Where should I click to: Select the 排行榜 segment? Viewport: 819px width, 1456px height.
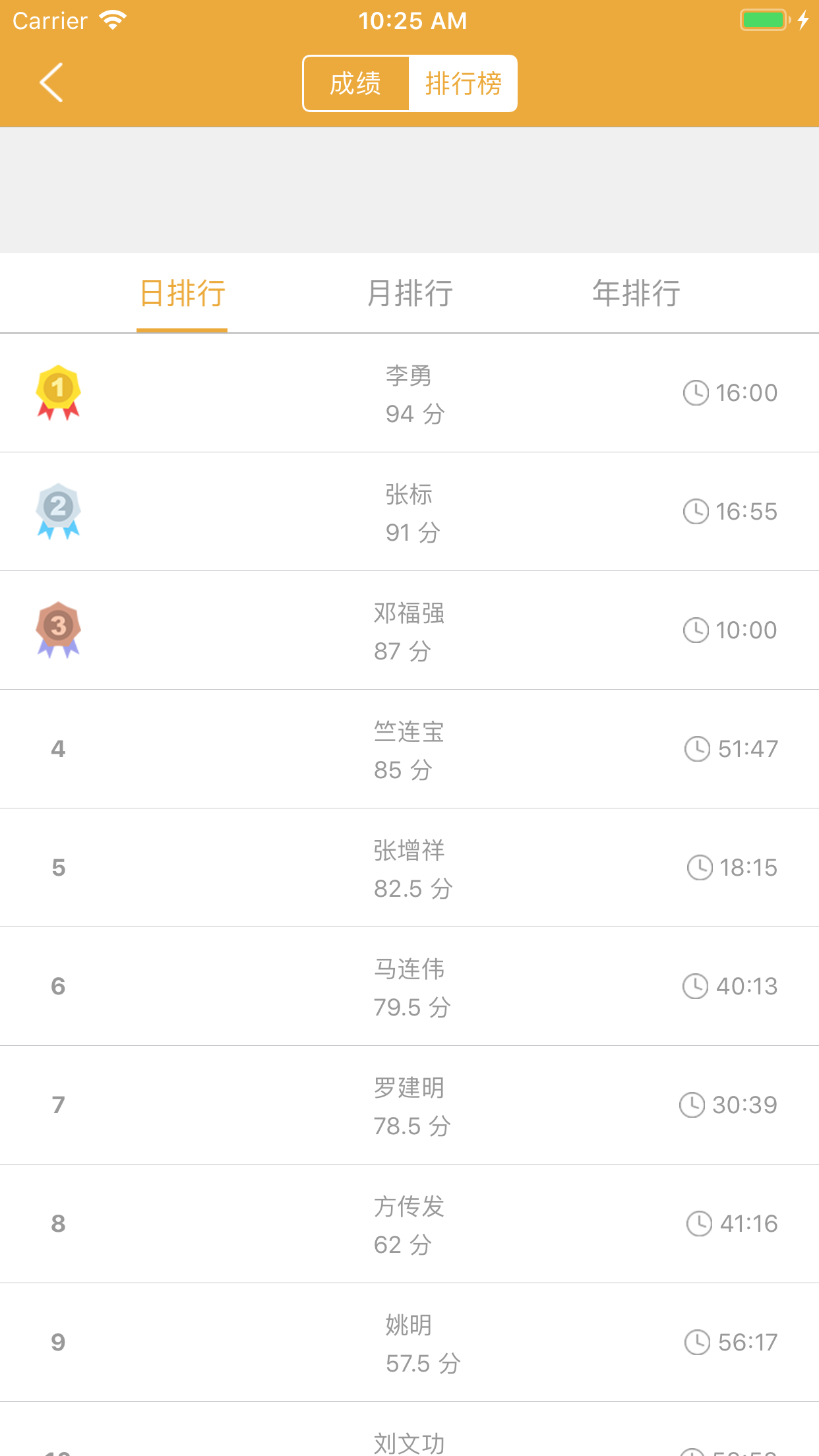coord(463,84)
